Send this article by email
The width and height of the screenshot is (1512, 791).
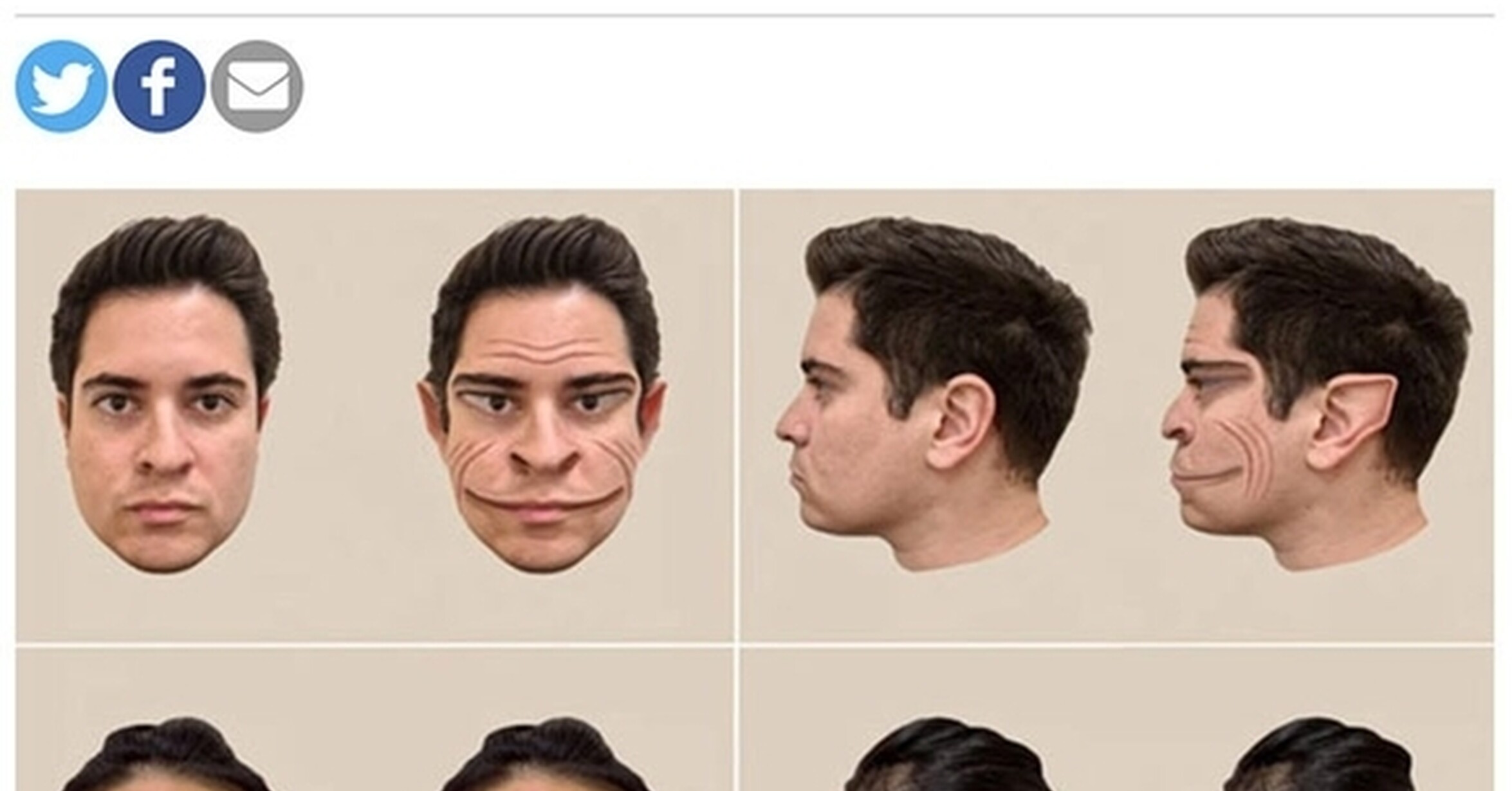click(x=257, y=86)
